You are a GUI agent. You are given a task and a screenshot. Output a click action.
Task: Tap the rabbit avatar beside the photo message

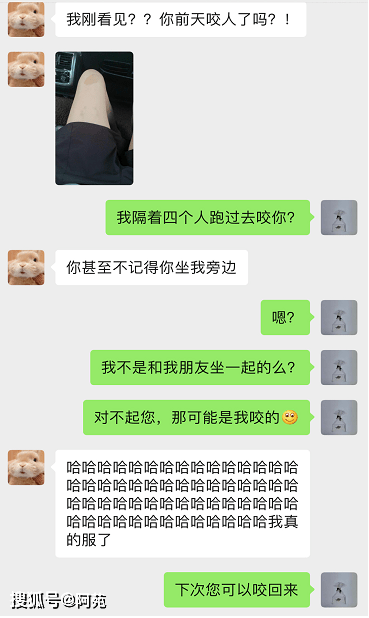(26, 69)
